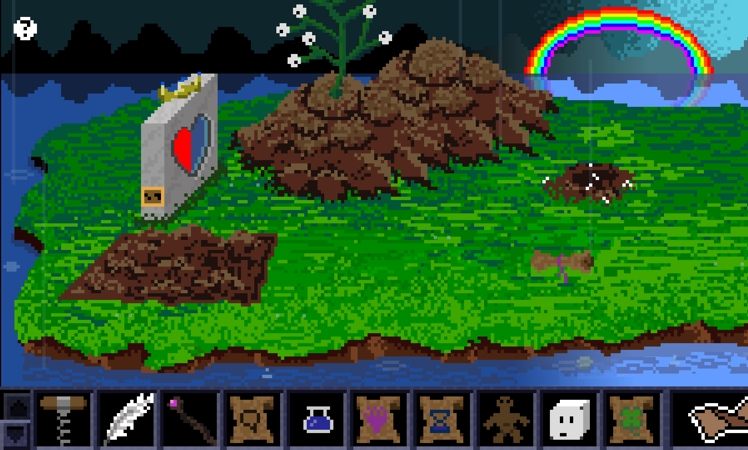Open the question mark help icon
The height and width of the screenshot is (450, 748).
click(x=25, y=29)
